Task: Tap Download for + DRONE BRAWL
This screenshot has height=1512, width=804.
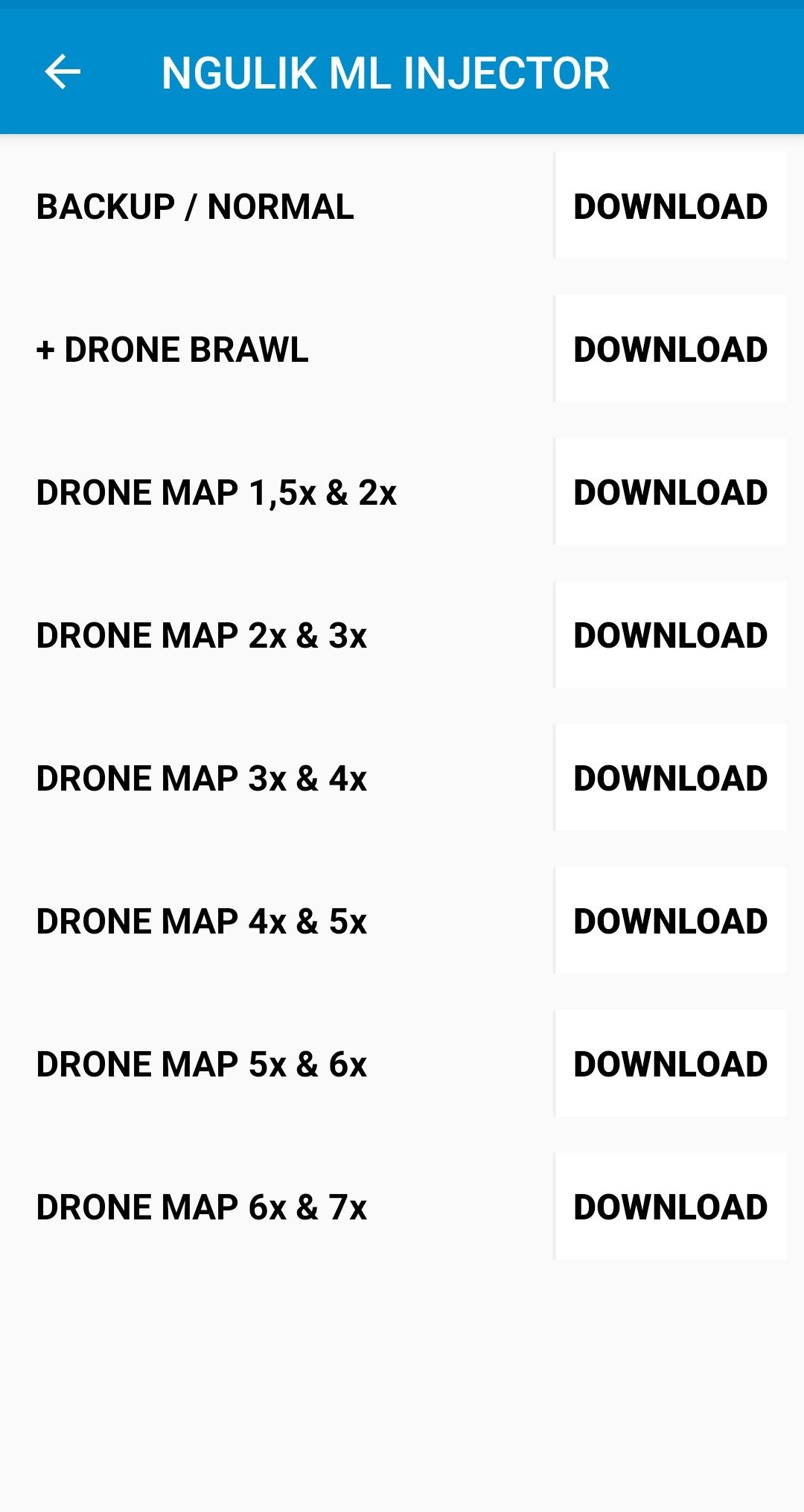Action: tap(670, 349)
